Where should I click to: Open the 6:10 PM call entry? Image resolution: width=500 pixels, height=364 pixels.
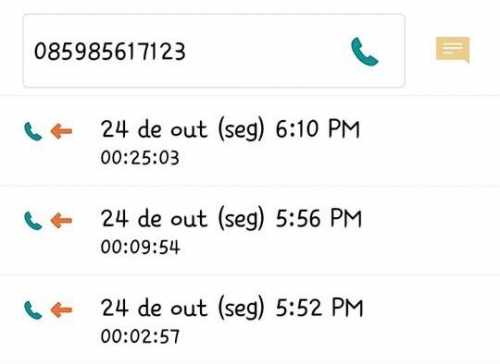coord(250,141)
